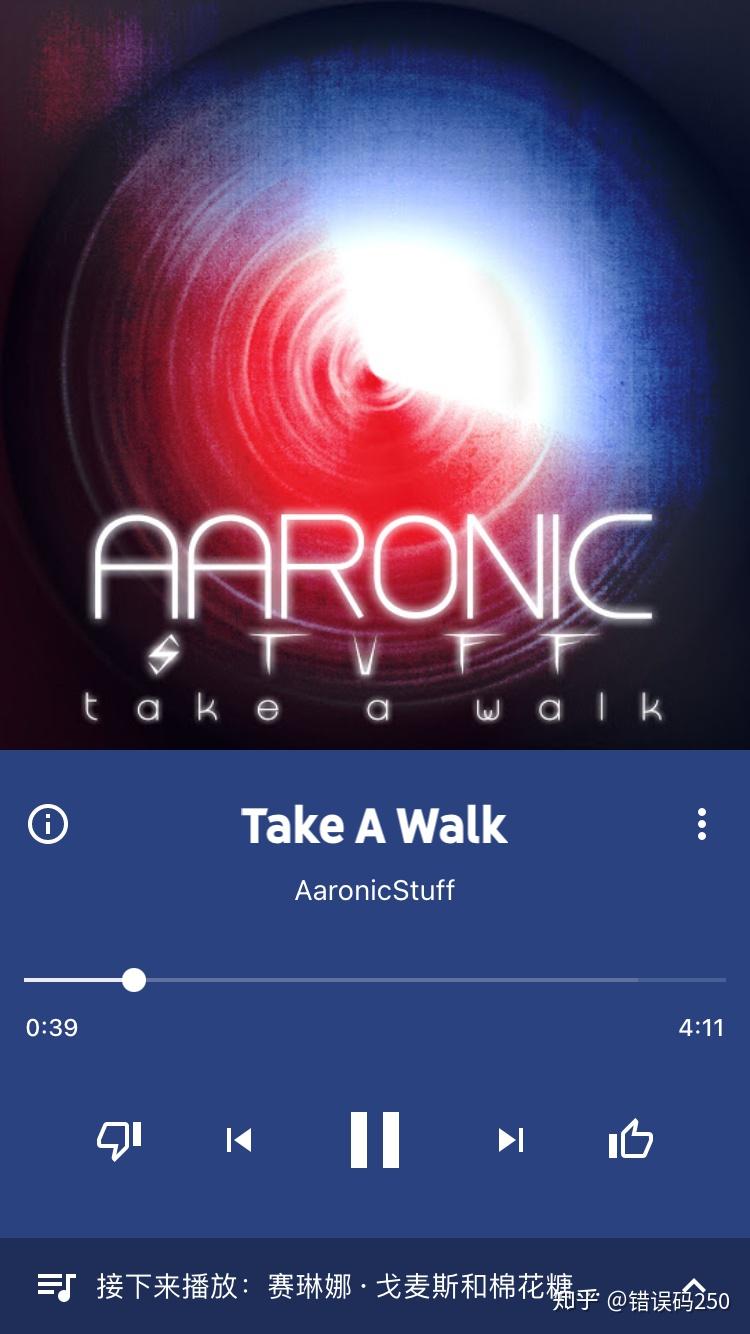Go back to the previous track
Screen dimensions: 750x1334
pyautogui.click(x=239, y=1140)
